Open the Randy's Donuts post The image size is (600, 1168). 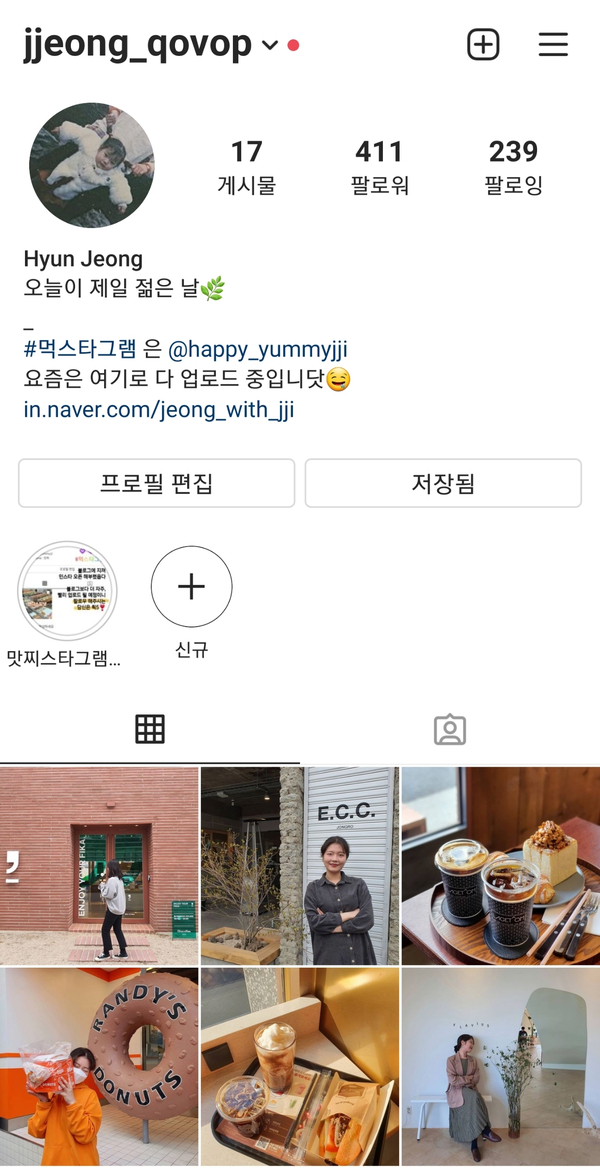tap(99, 1066)
